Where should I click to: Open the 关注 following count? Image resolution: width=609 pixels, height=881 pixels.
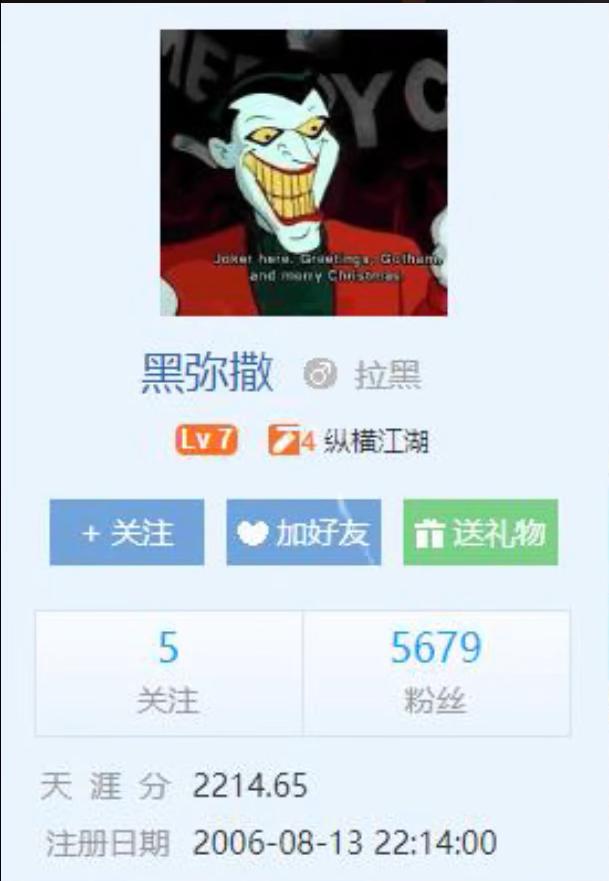(168, 673)
